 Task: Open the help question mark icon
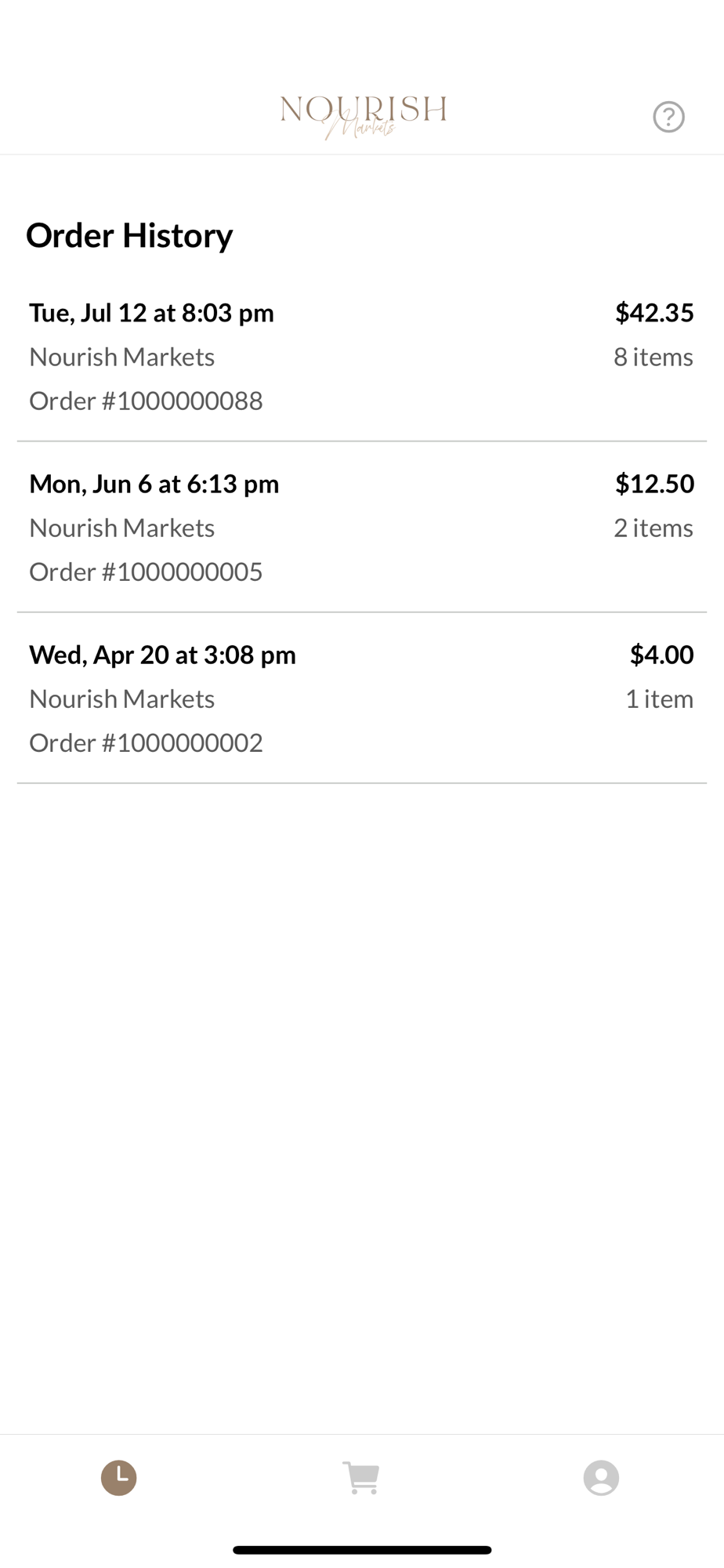tap(668, 117)
